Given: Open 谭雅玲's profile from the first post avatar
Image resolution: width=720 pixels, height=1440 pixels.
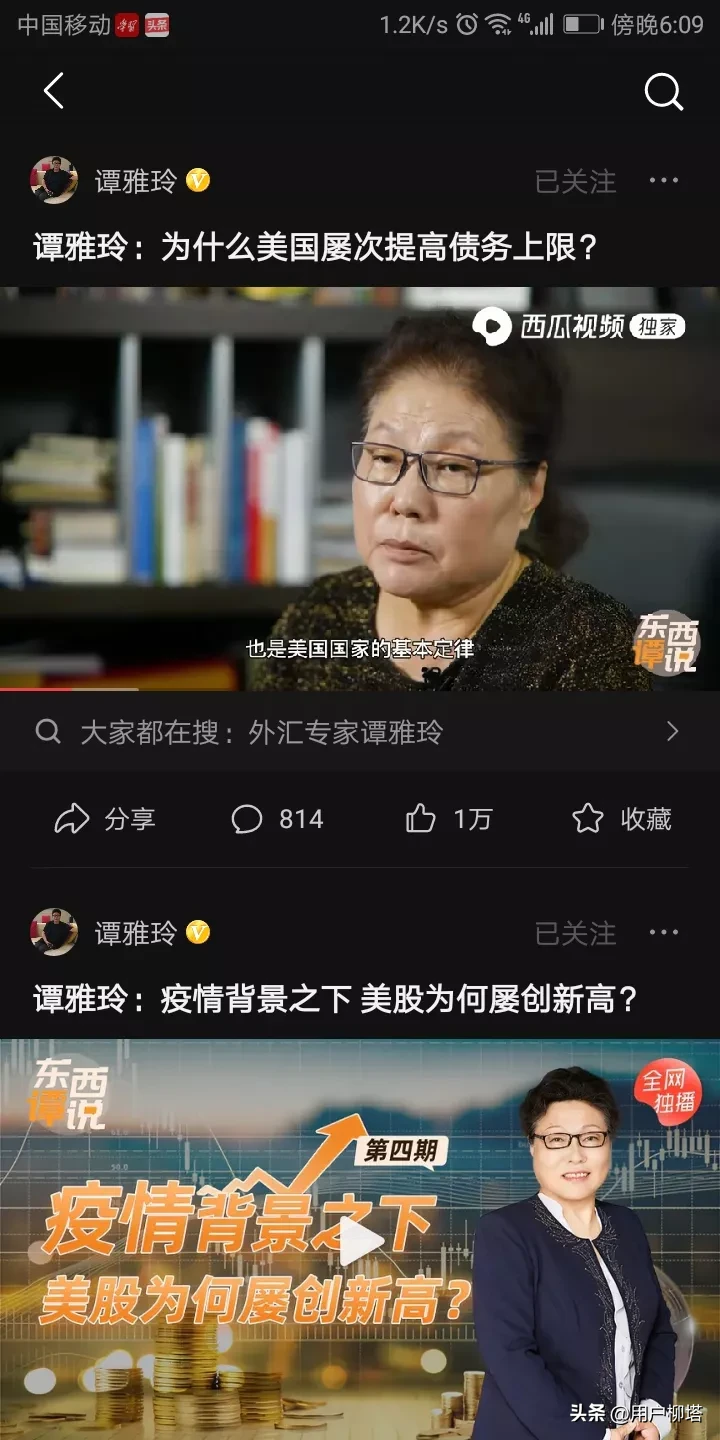Looking at the screenshot, I should pyautogui.click(x=54, y=181).
